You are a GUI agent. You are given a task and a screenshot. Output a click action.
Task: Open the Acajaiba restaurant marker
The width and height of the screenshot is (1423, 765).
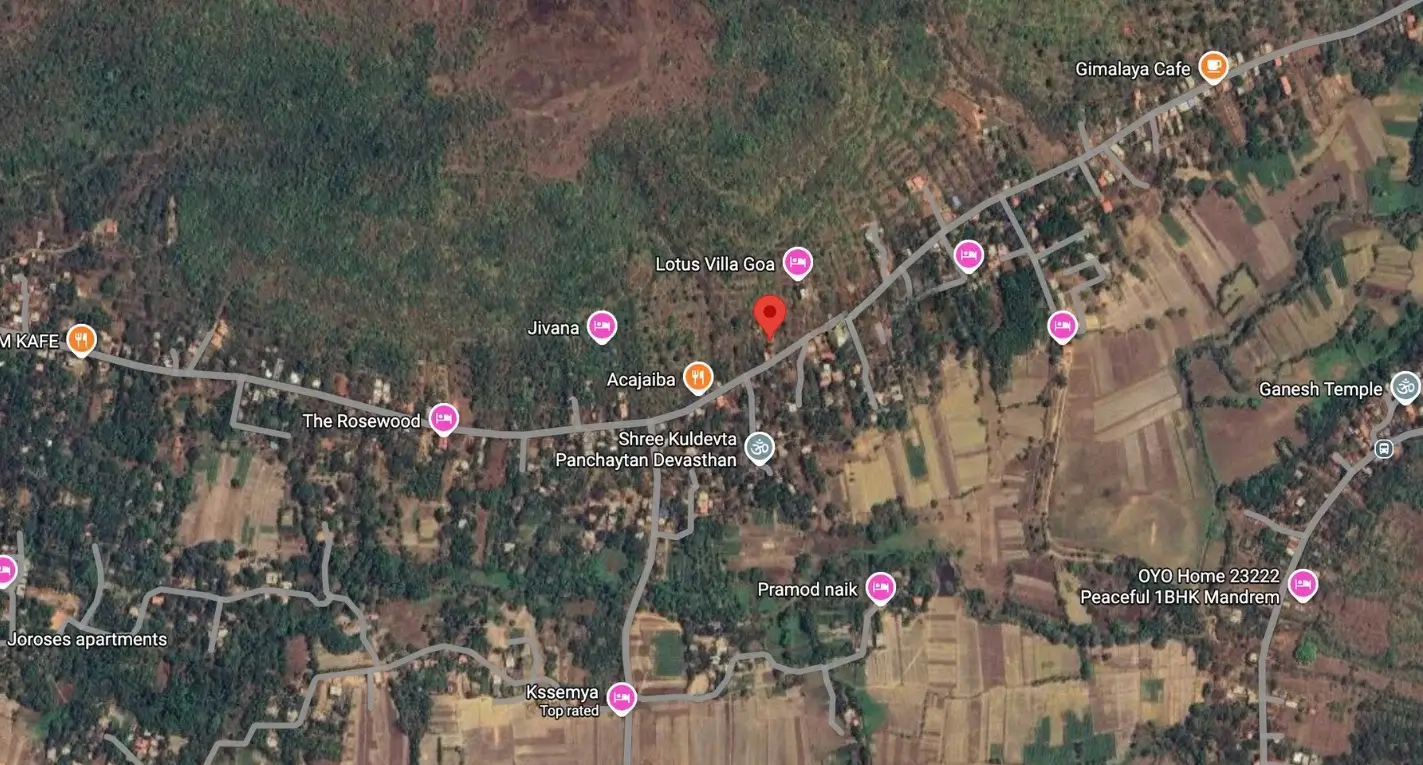coord(697,377)
